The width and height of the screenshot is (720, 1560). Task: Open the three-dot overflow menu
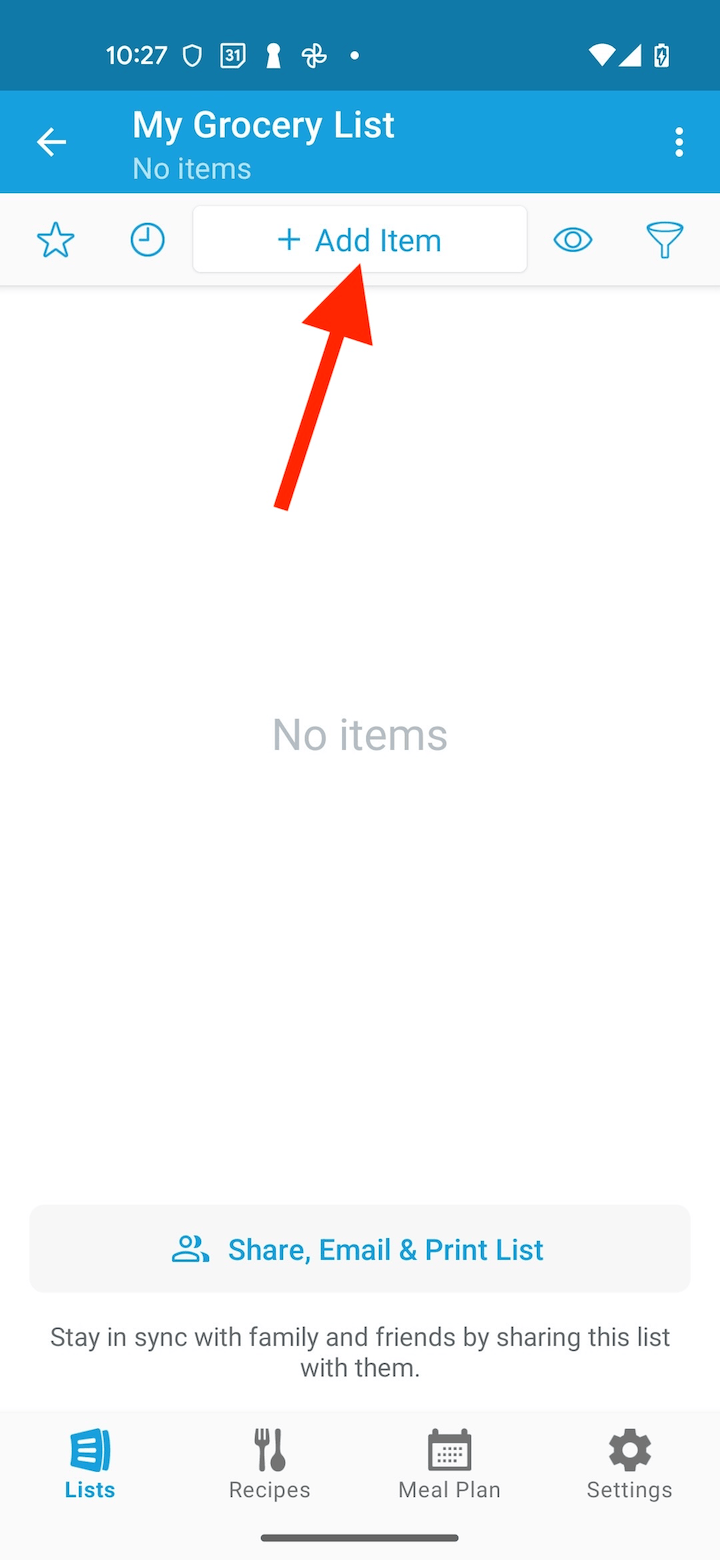[x=679, y=142]
